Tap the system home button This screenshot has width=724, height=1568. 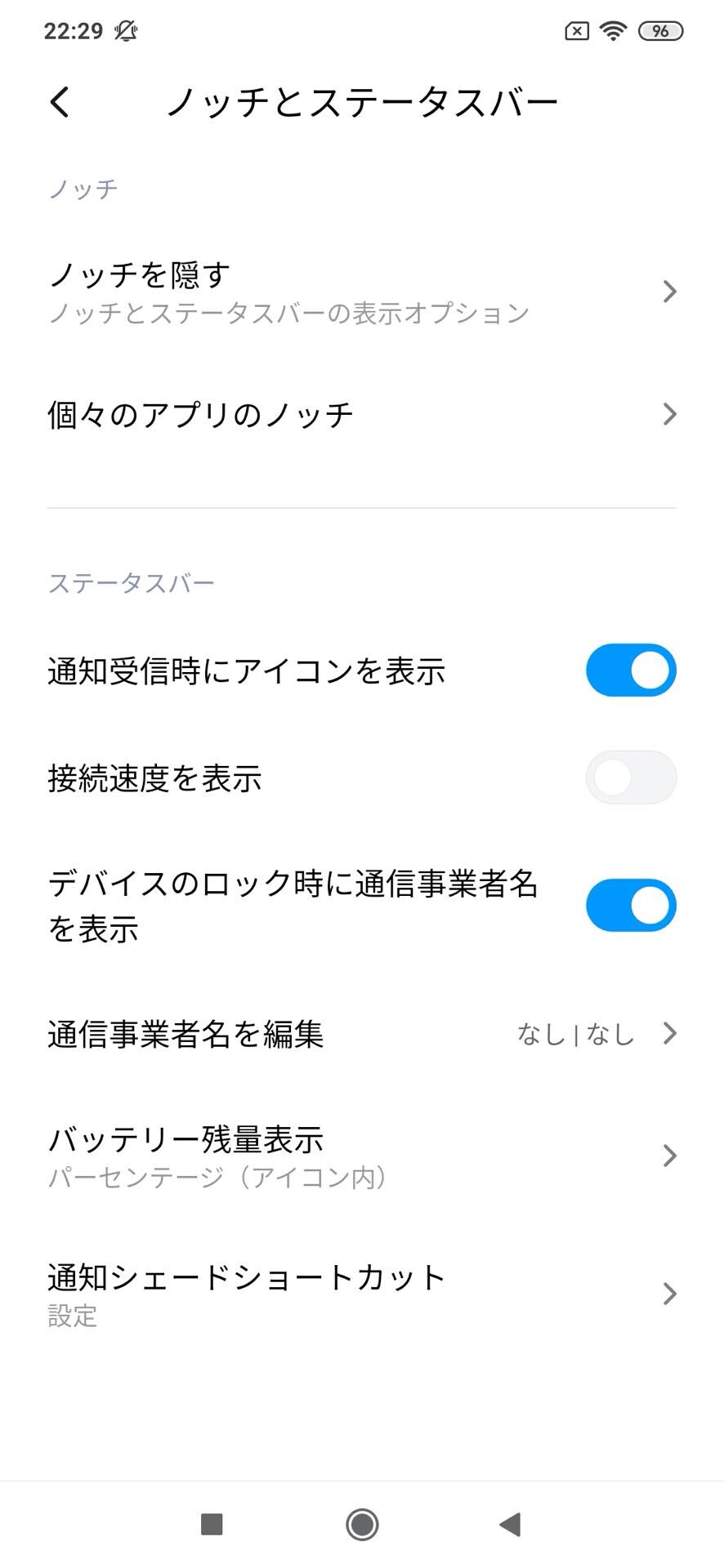pos(362,1524)
